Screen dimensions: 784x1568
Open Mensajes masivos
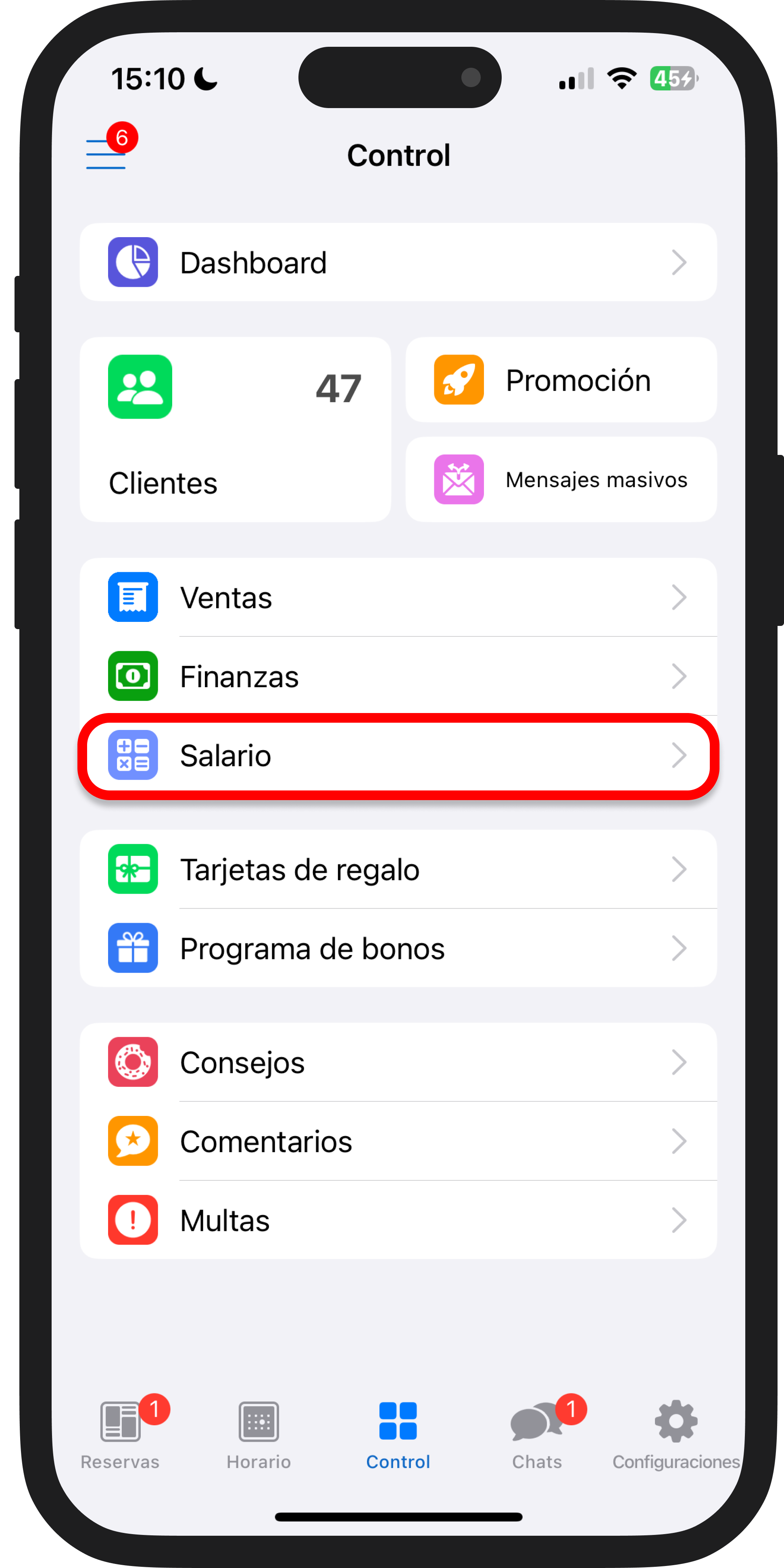point(561,480)
